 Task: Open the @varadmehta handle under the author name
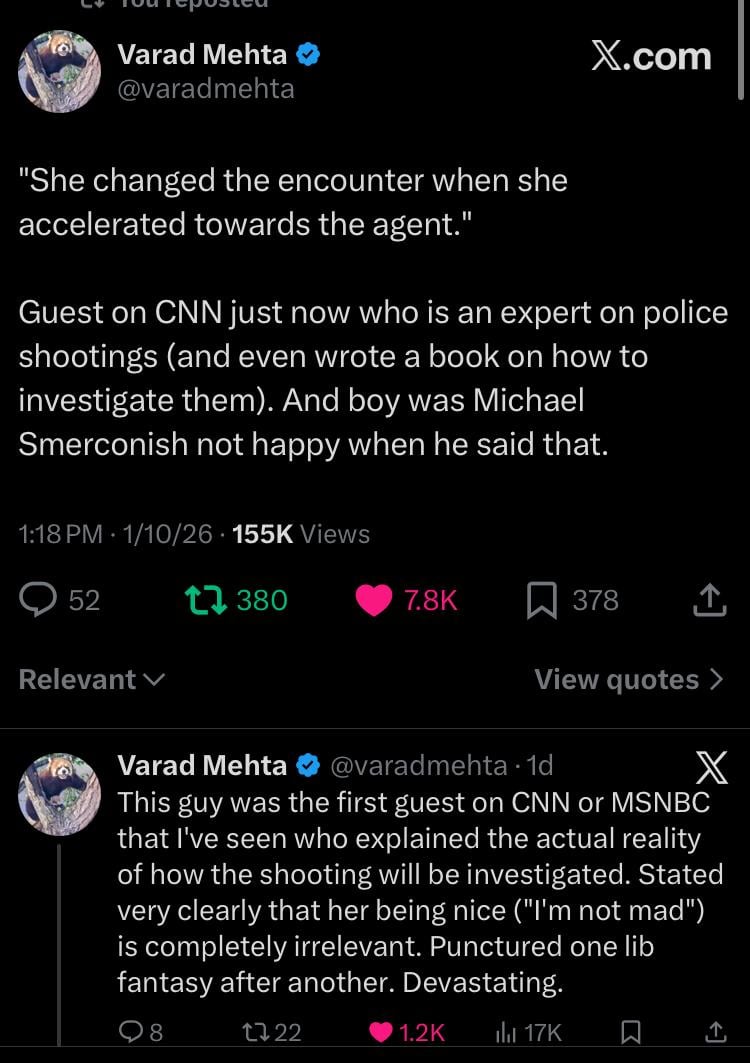coord(206,89)
